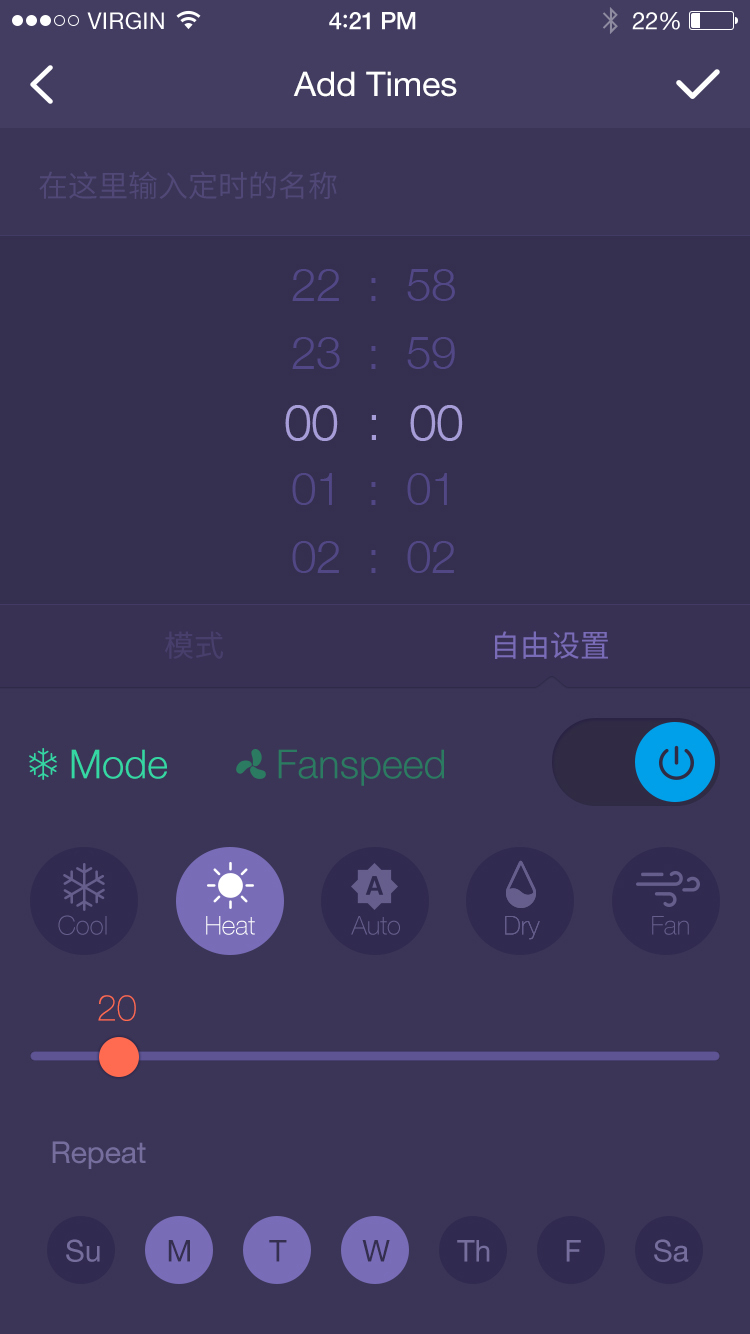Enable repeat on Friday
Screen dimensions: 750x1334
[x=571, y=1251]
